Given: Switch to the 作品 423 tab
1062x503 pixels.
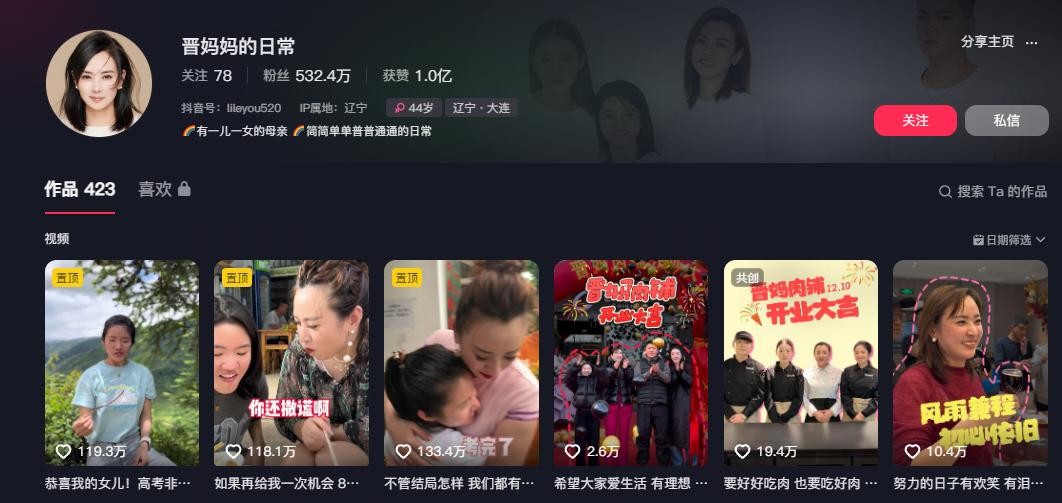Looking at the screenshot, I should tap(80, 189).
